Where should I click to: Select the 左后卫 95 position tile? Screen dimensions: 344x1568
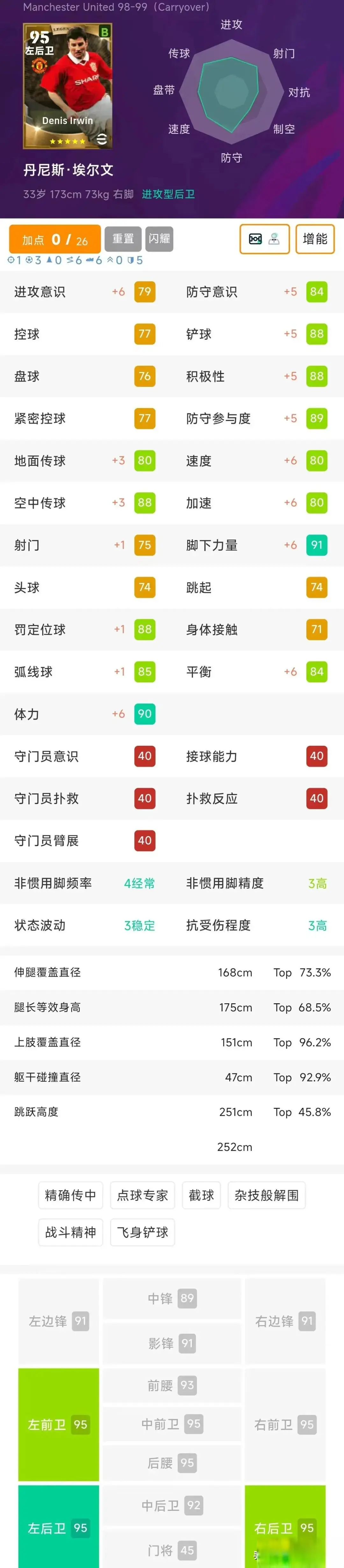[x=59, y=1527]
